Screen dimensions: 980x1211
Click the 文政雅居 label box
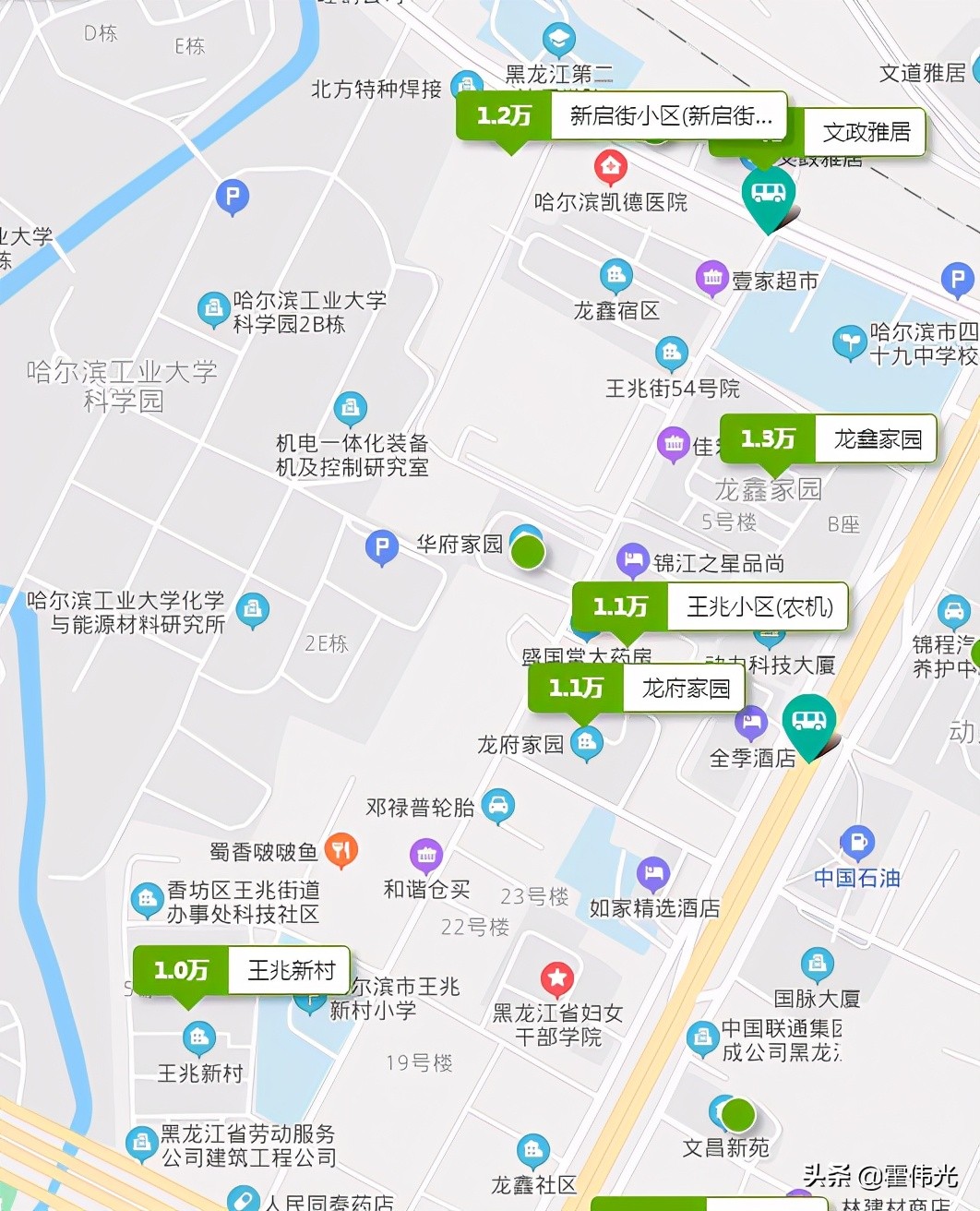click(x=864, y=131)
